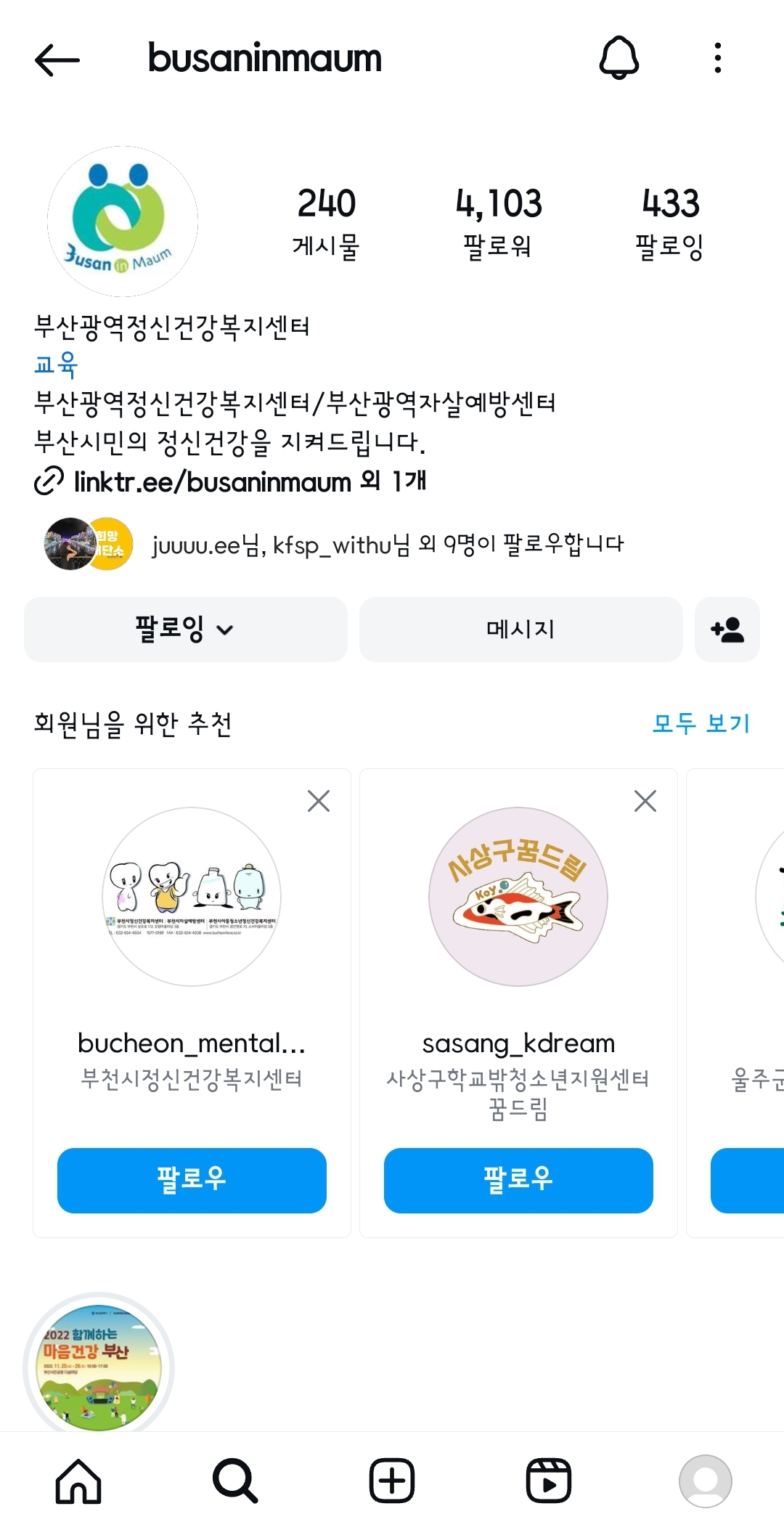Follow the sasang_kdream account

point(518,1180)
